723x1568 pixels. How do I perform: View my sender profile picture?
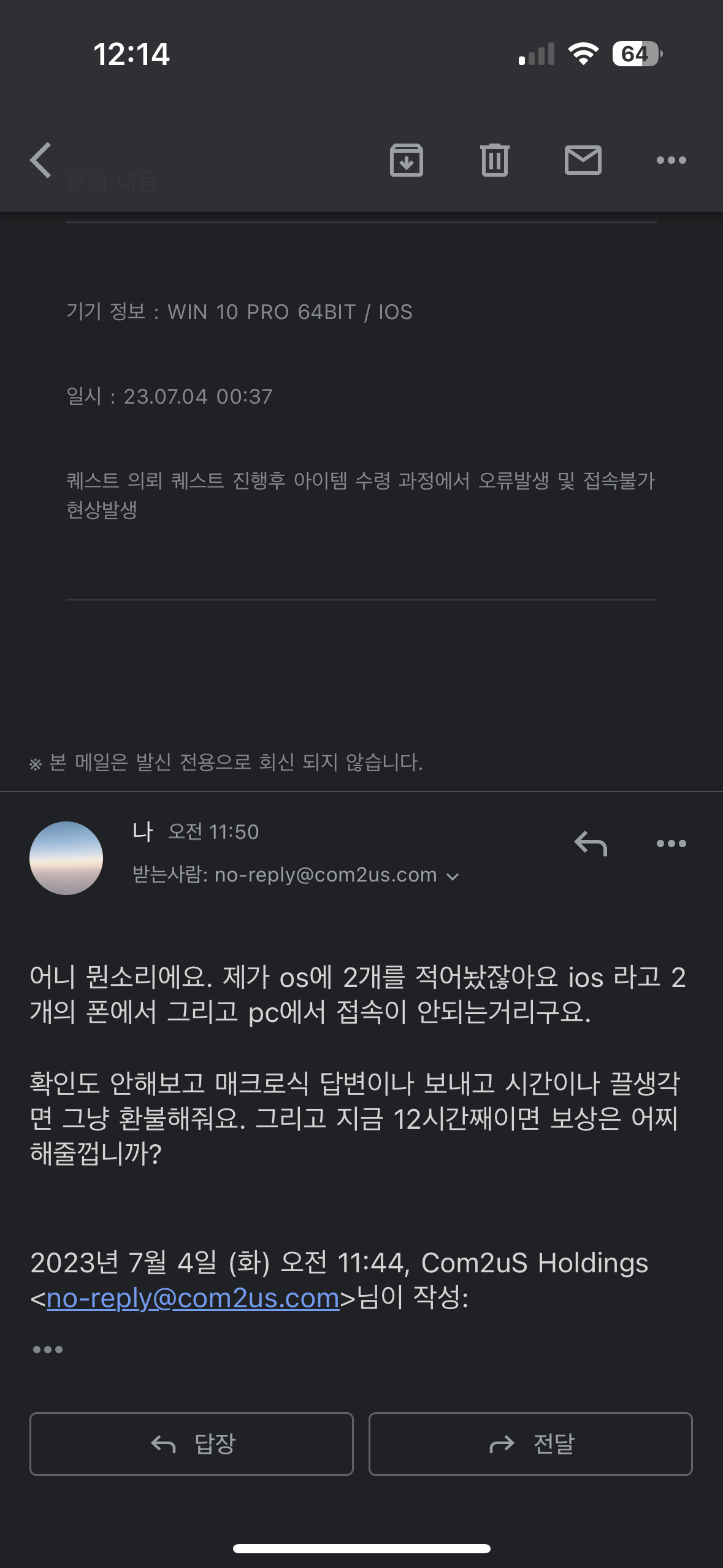pyautogui.click(x=66, y=858)
